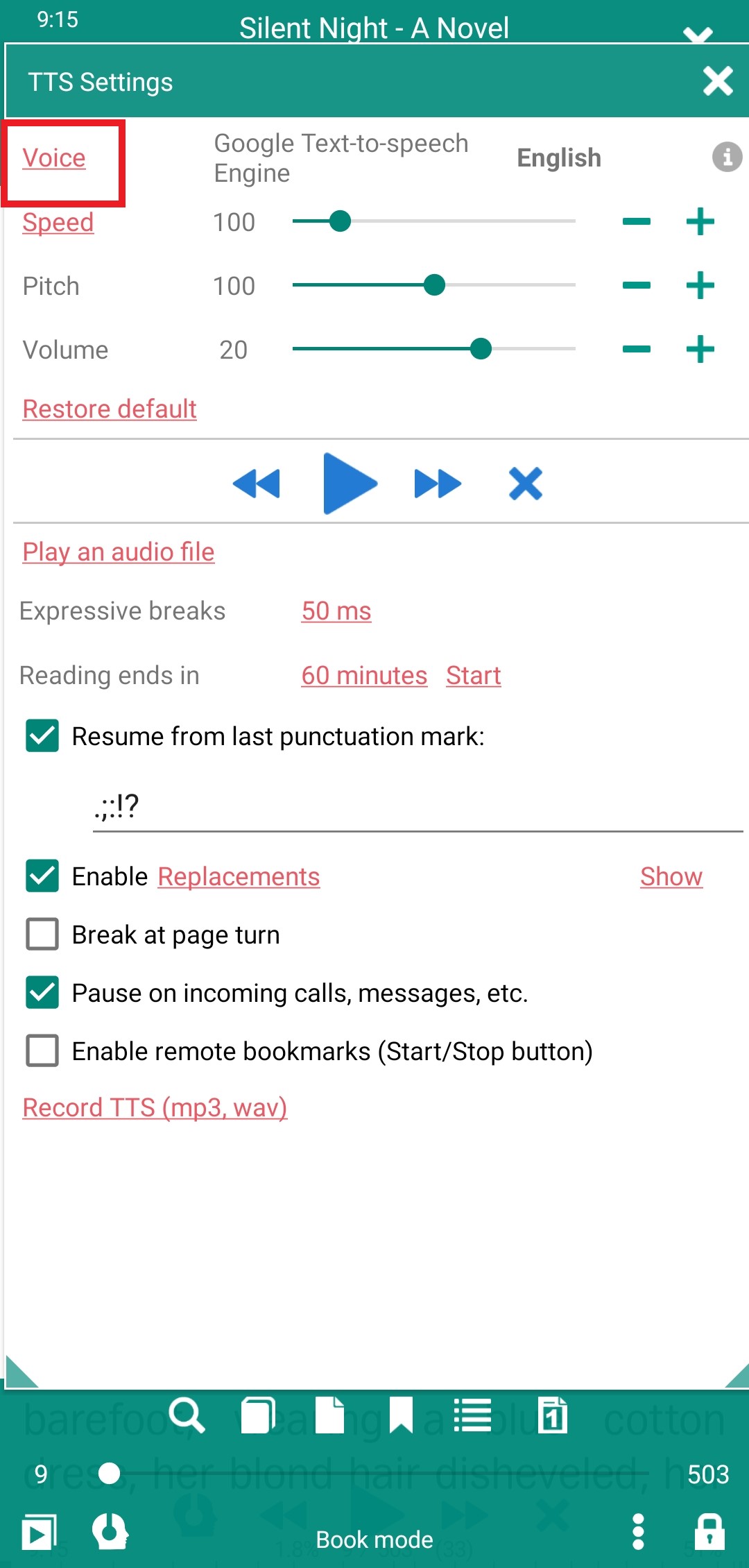Skip forward in TTS reading

coord(437,484)
